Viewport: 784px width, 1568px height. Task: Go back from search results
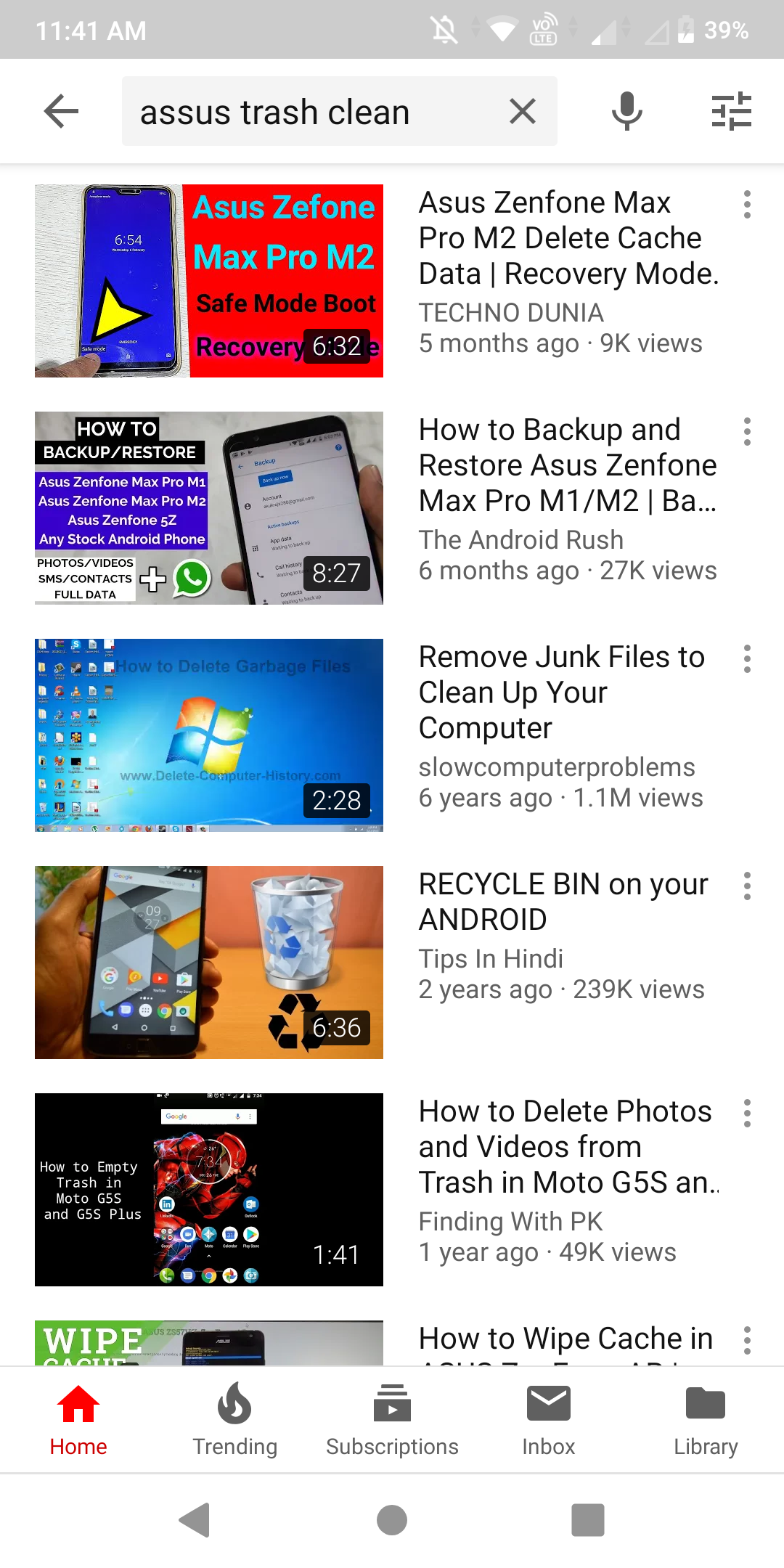pyautogui.click(x=61, y=111)
